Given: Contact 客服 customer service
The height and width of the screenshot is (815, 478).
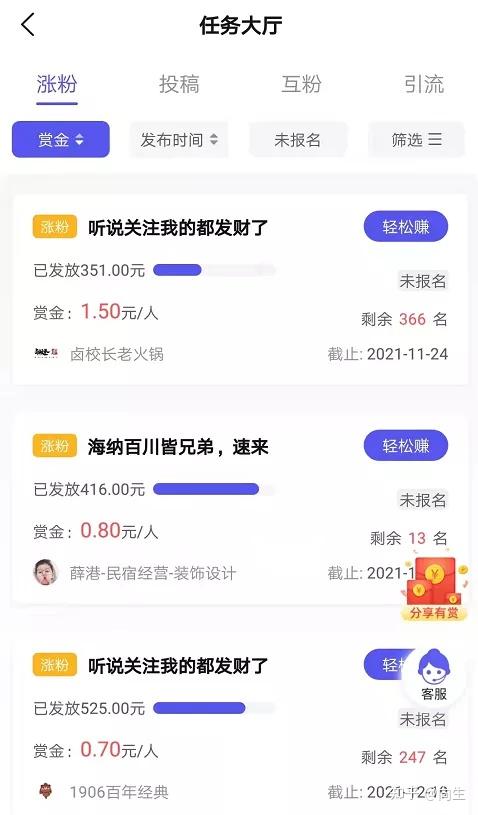Looking at the screenshot, I should pyautogui.click(x=434, y=677).
